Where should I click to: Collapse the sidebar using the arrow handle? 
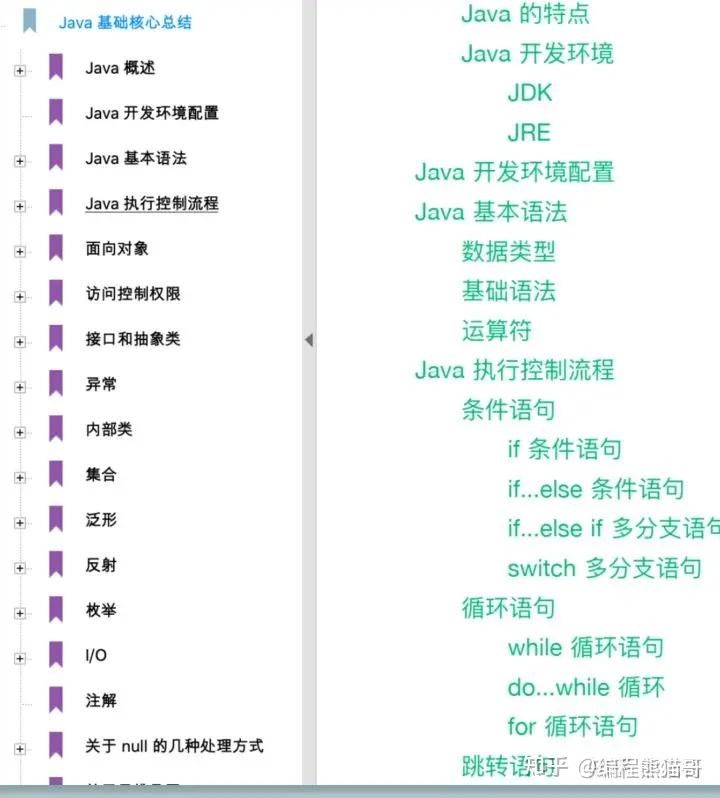point(310,340)
